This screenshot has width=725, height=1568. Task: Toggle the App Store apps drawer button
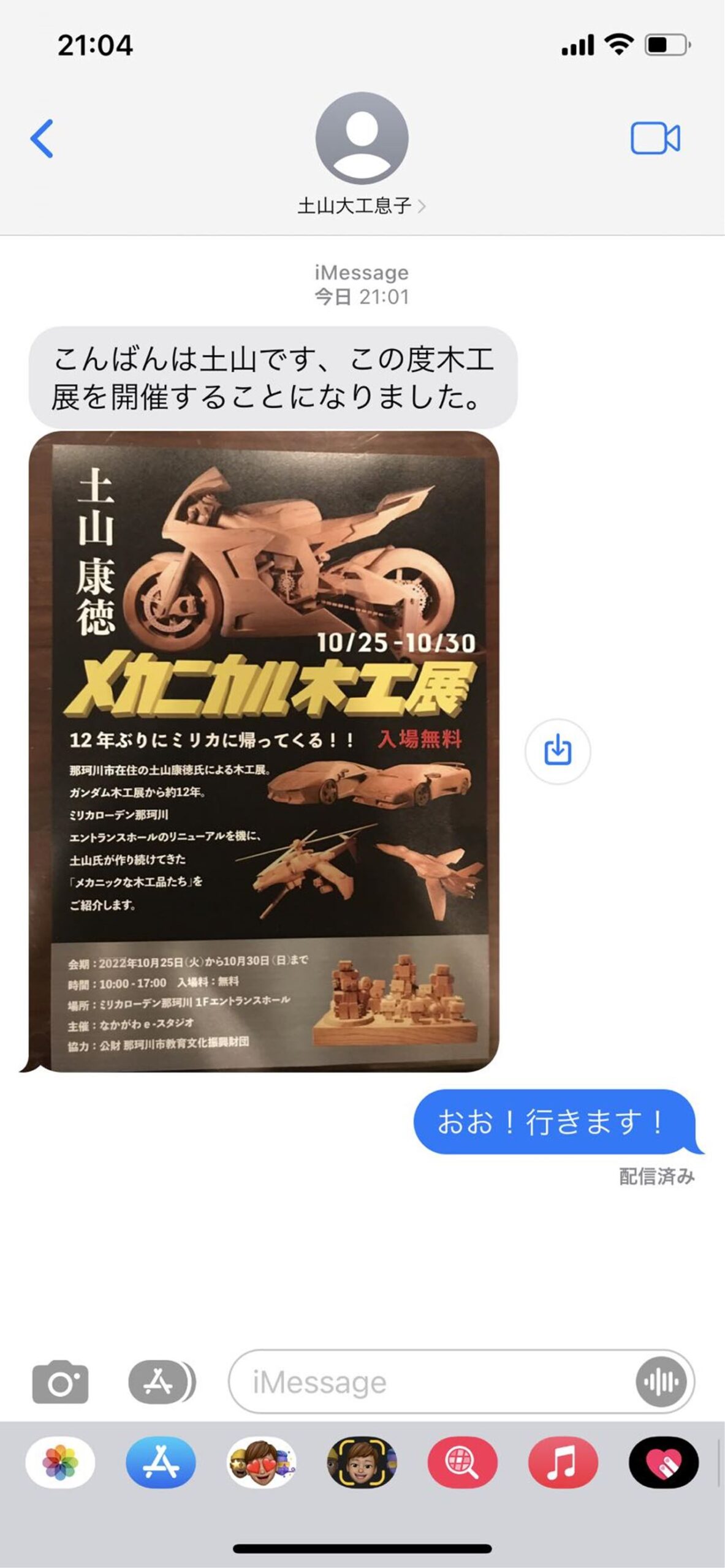(162, 1382)
